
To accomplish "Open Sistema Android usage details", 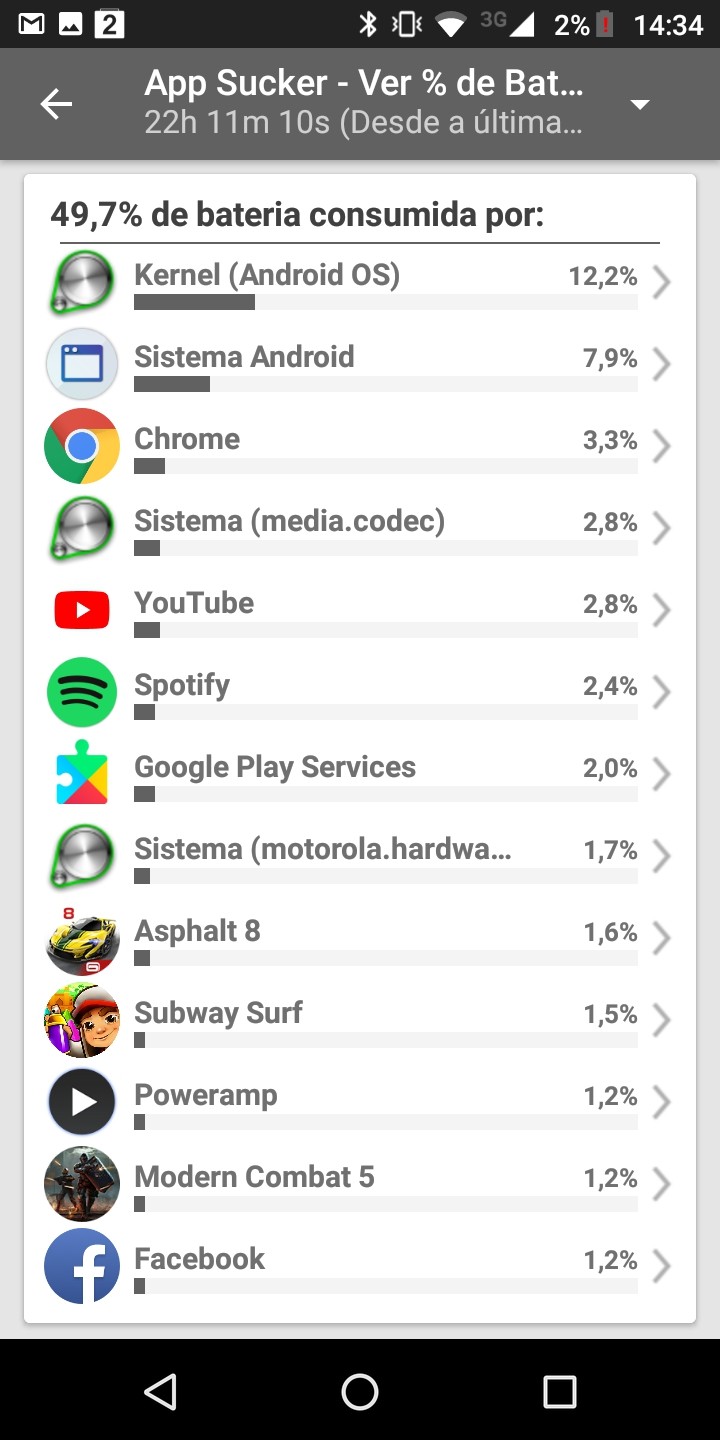I will click(x=360, y=366).
